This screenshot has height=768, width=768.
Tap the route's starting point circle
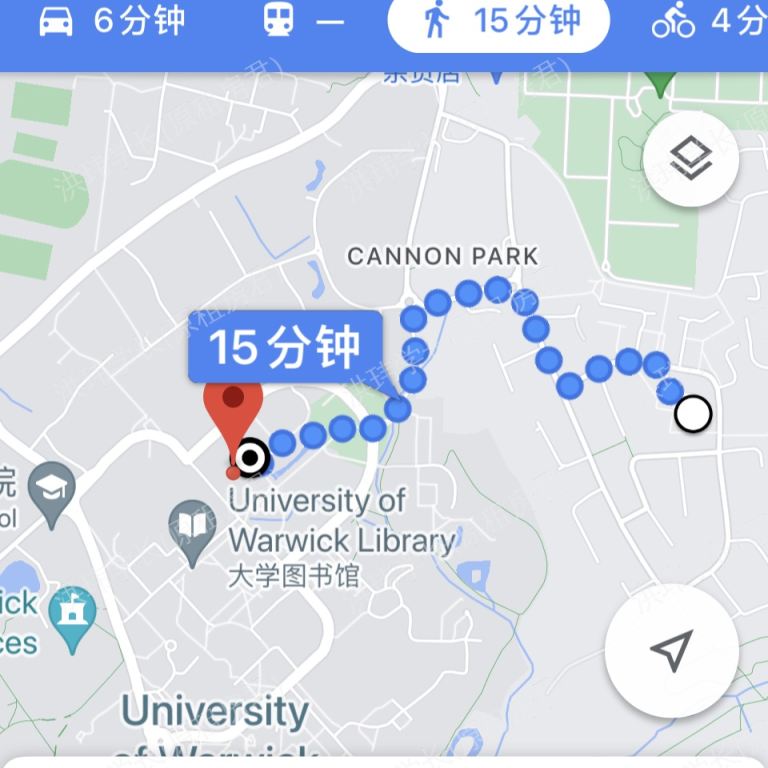pos(693,413)
